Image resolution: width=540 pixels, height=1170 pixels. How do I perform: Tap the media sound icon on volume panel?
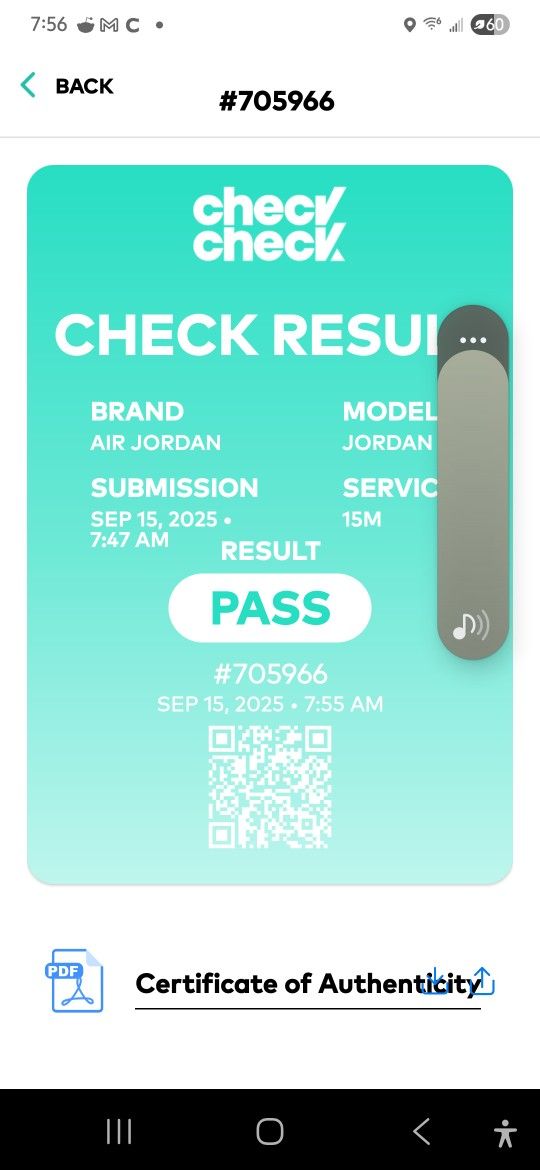(471, 625)
